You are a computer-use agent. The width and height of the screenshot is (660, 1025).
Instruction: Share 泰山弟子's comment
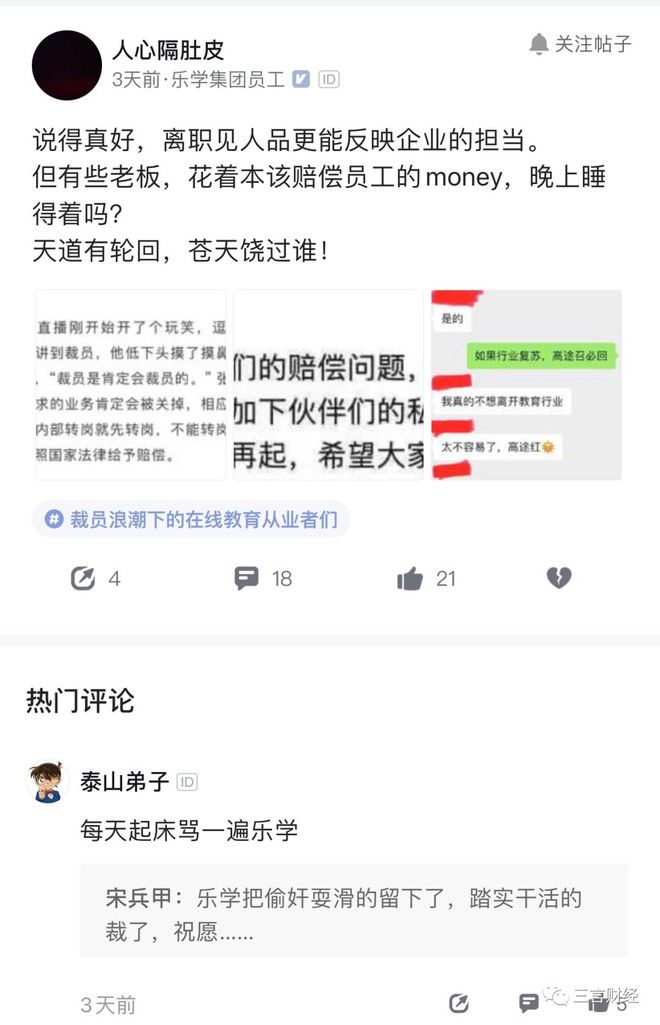pyautogui.click(x=459, y=1003)
